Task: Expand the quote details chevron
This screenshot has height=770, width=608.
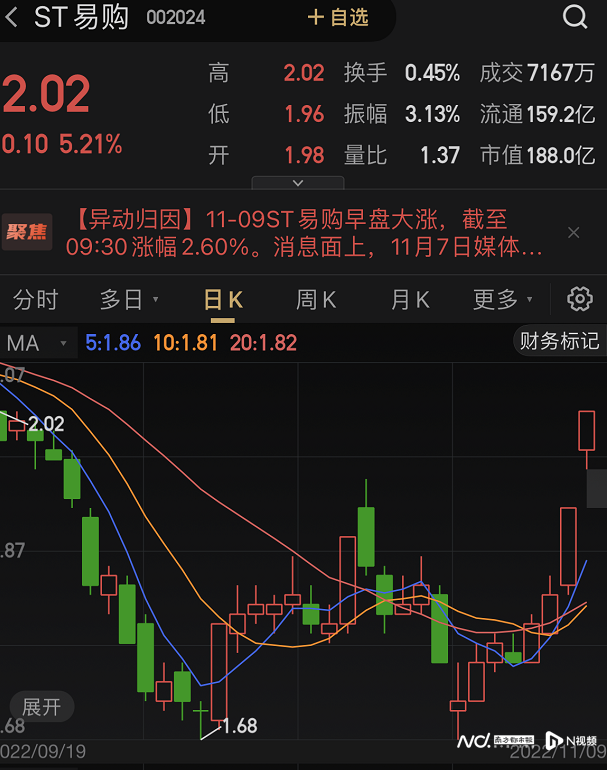Action: tap(297, 184)
